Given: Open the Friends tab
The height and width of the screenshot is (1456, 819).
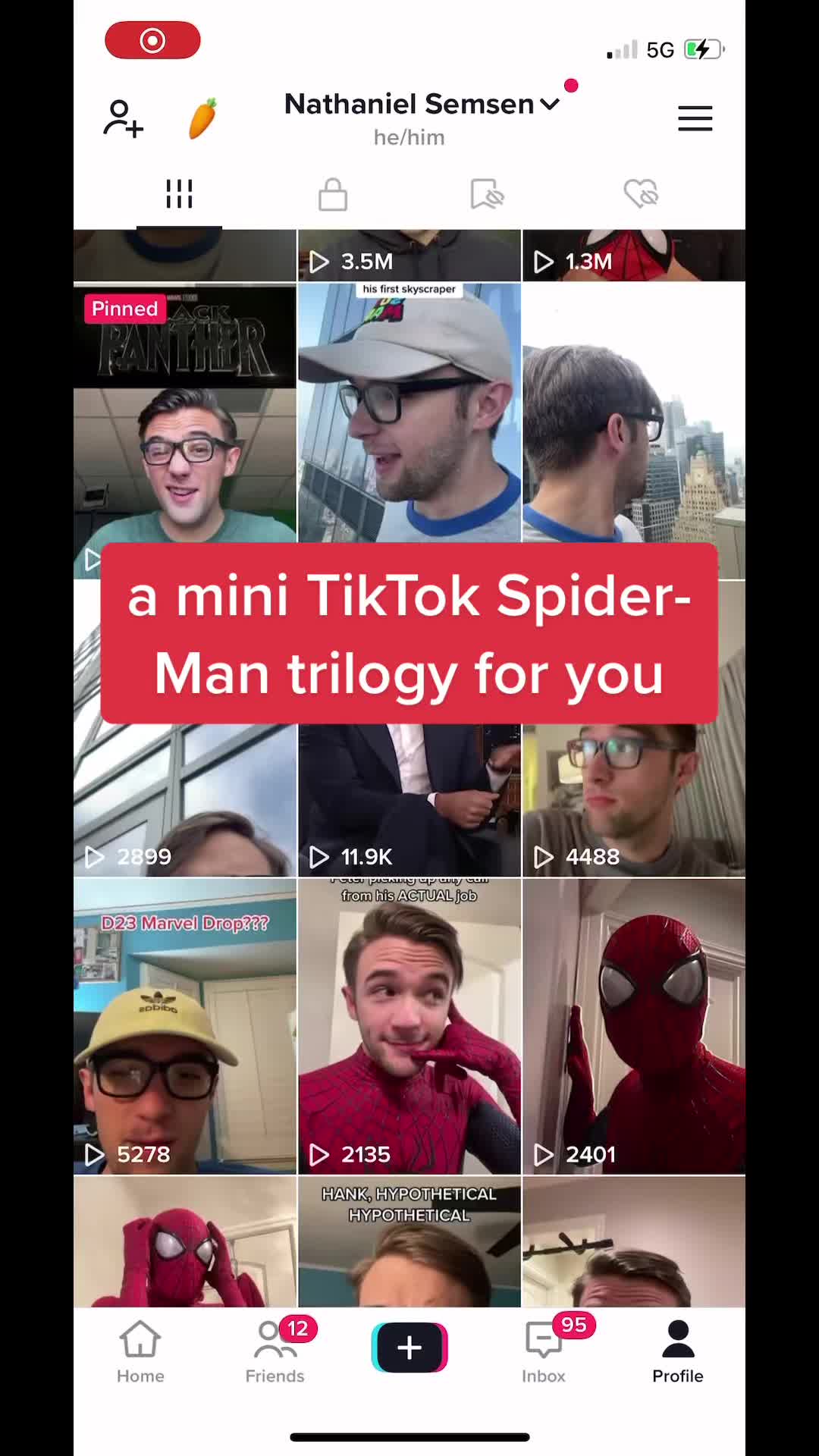Looking at the screenshot, I should point(275,1352).
